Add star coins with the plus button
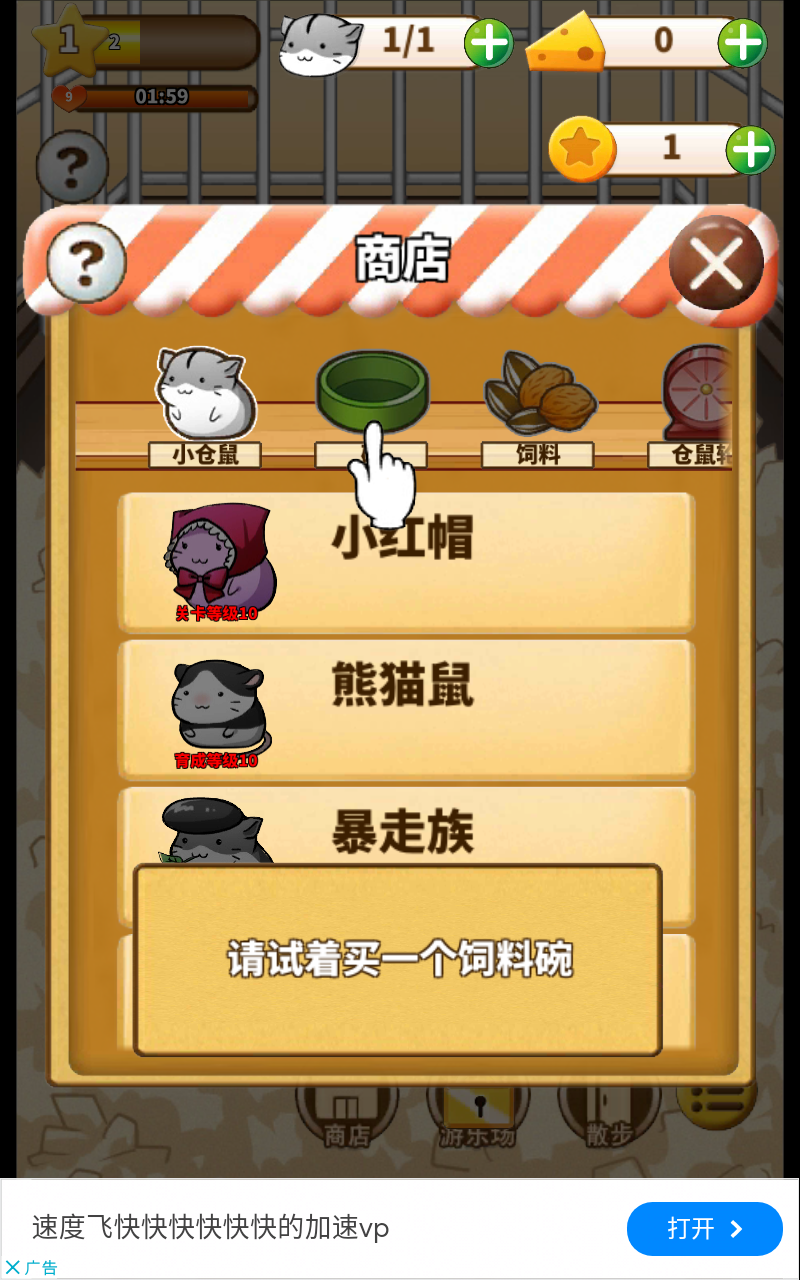The image size is (800, 1280). click(x=750, y=151)
